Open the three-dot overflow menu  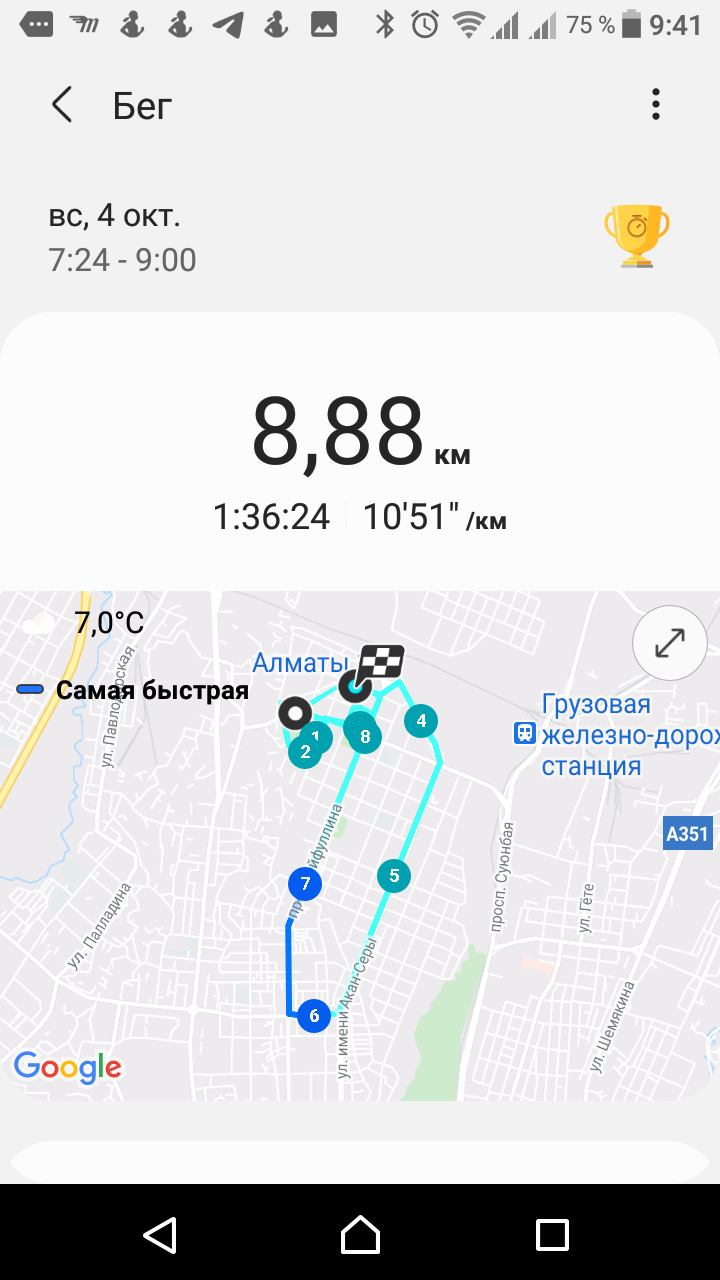click(655, 104)
